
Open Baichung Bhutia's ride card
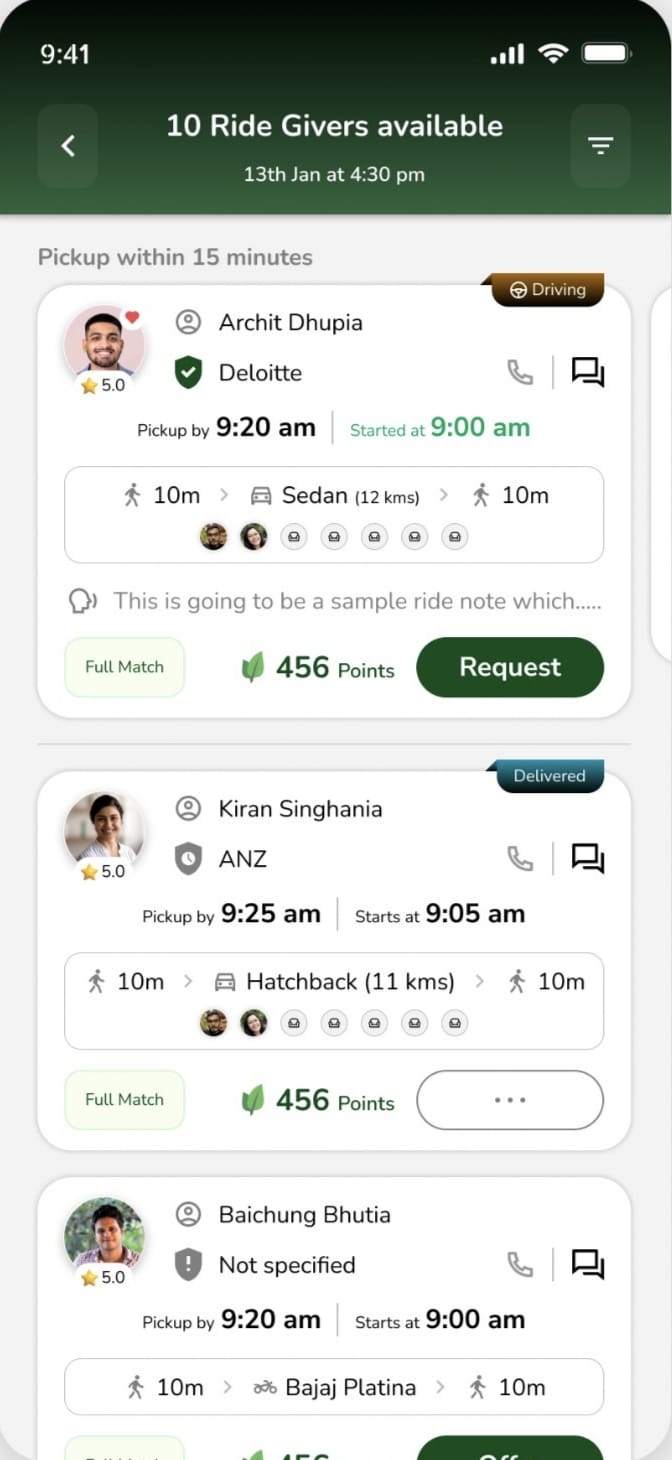tap(334, 1318)
